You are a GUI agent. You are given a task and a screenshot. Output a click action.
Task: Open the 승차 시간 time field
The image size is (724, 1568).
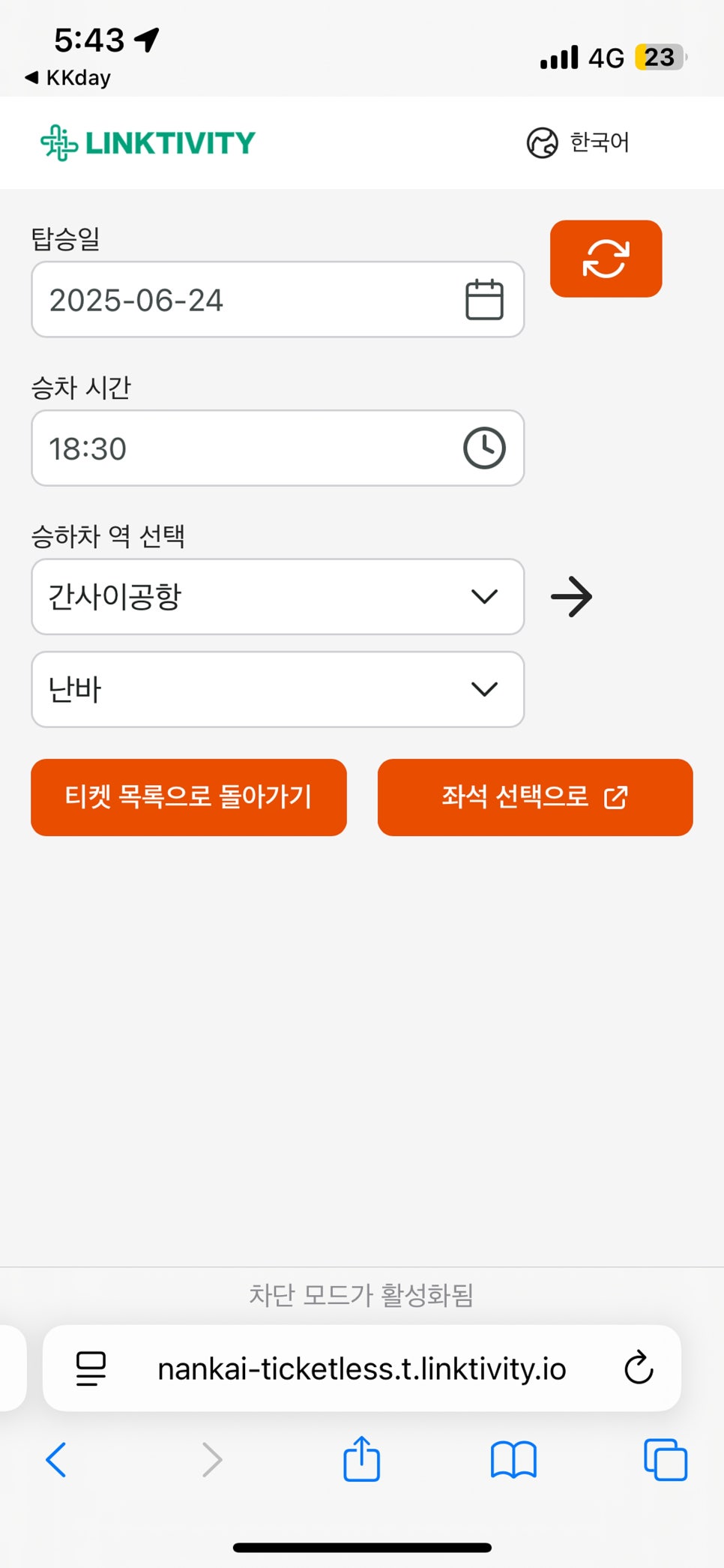[x=277, y=448]
